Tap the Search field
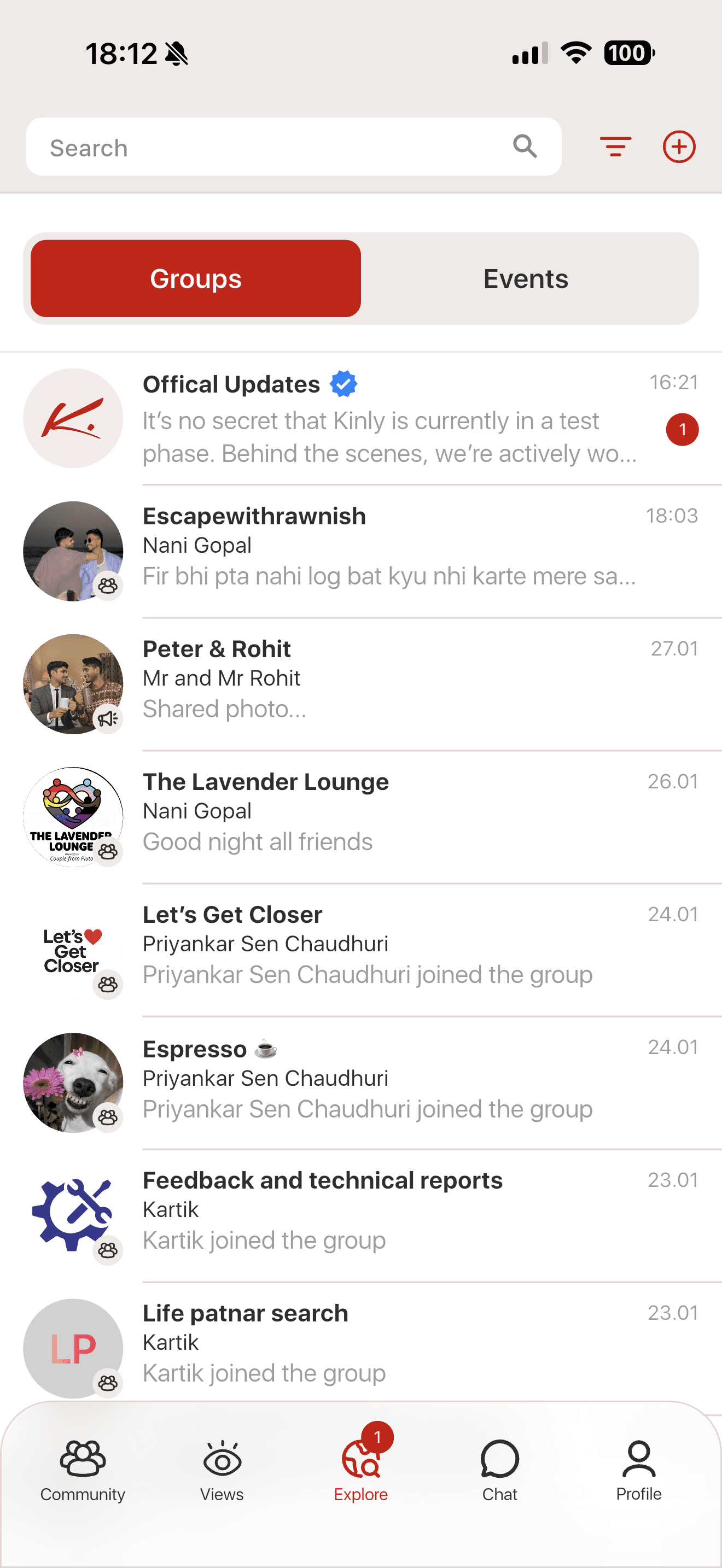Viewport: 722px width, 1568px height. point(274,147)
